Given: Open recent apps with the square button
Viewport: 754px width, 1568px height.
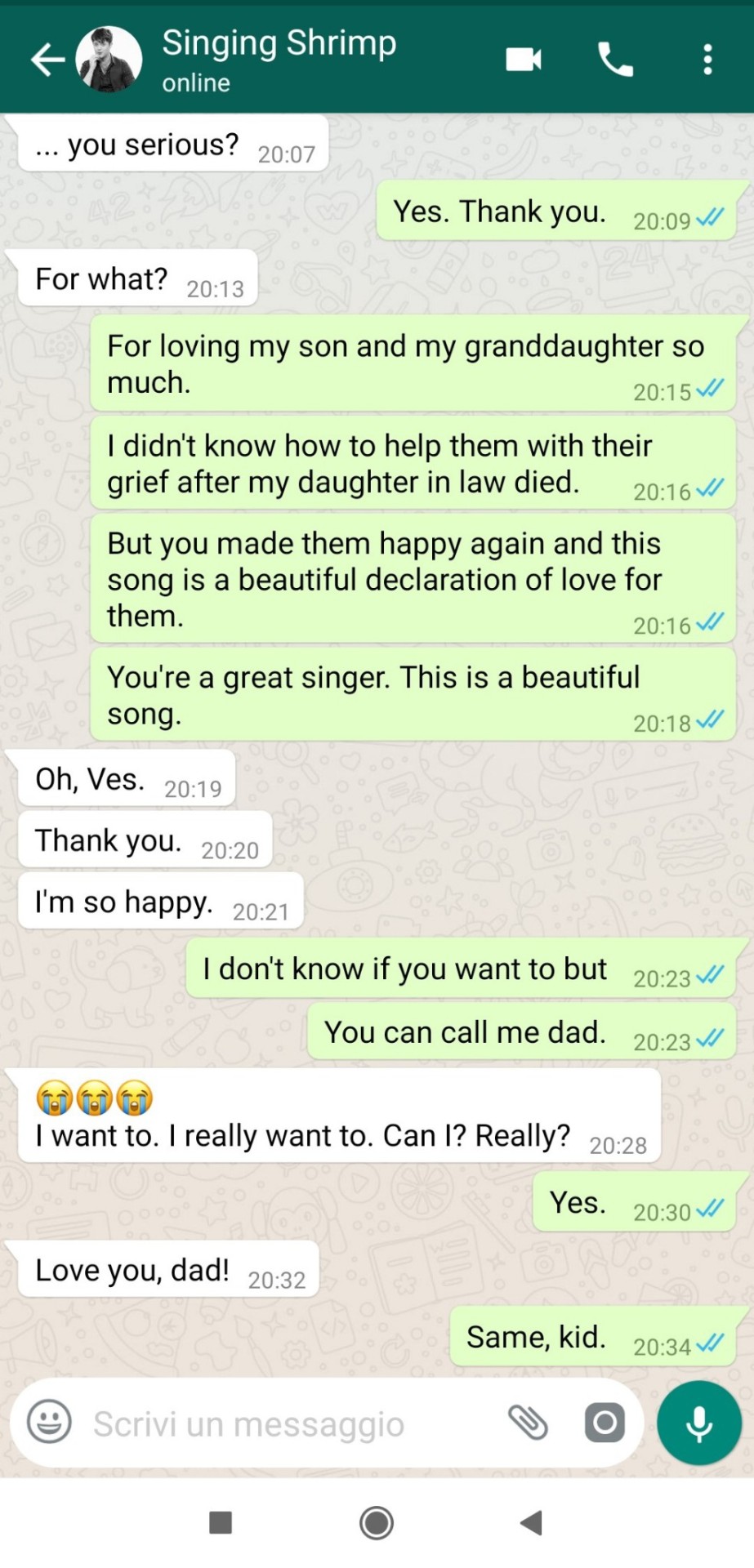Looking at the screenshot, I should pos(221,1522).
